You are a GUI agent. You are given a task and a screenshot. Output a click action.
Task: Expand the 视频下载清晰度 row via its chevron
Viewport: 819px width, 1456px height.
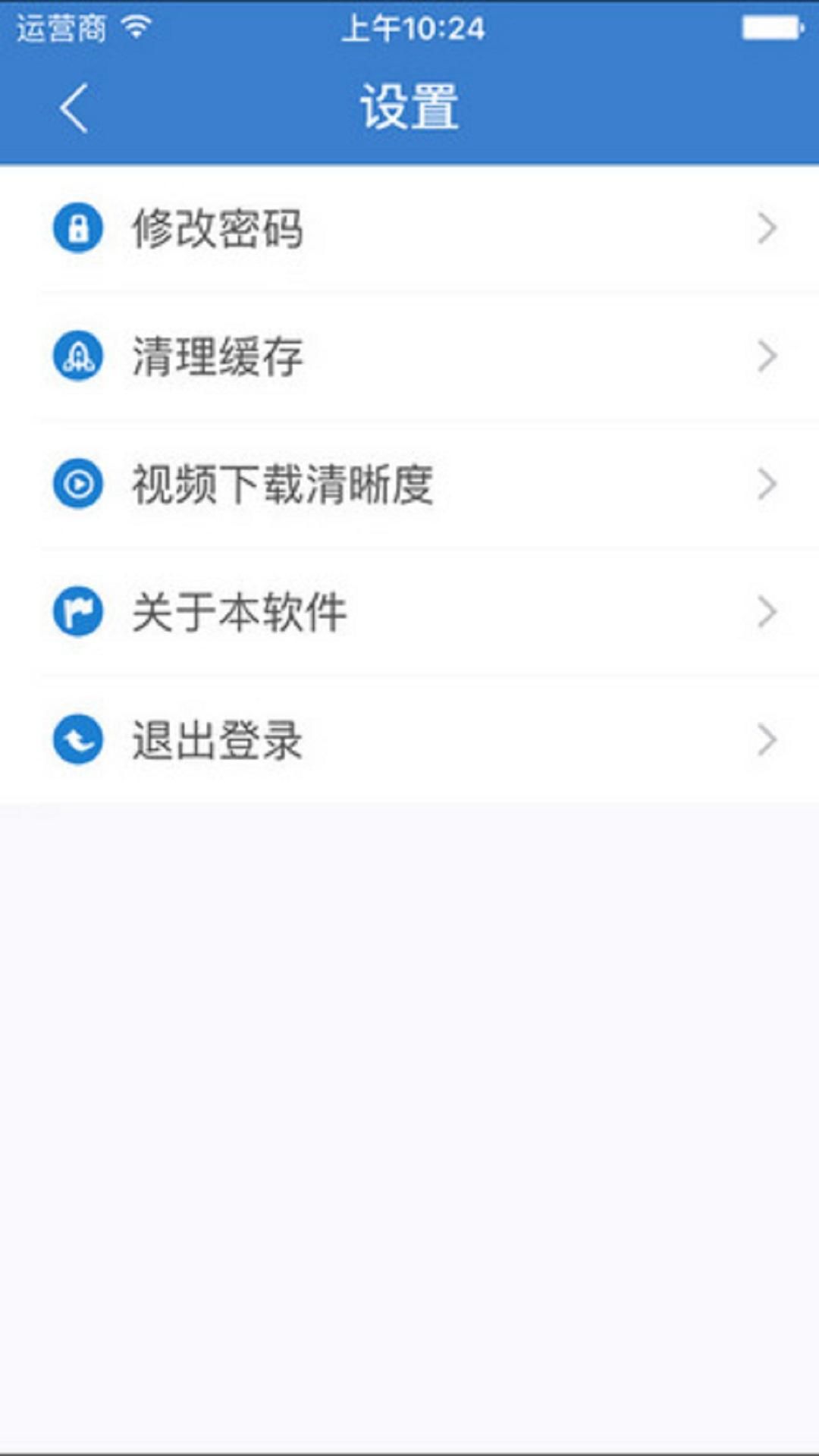tap(766, 483)
